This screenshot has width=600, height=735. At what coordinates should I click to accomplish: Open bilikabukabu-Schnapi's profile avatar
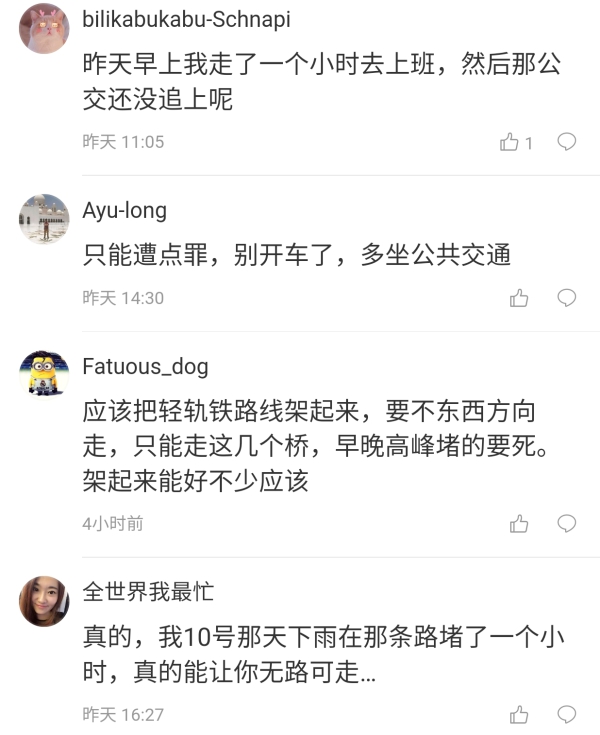(x=44, y=29)
